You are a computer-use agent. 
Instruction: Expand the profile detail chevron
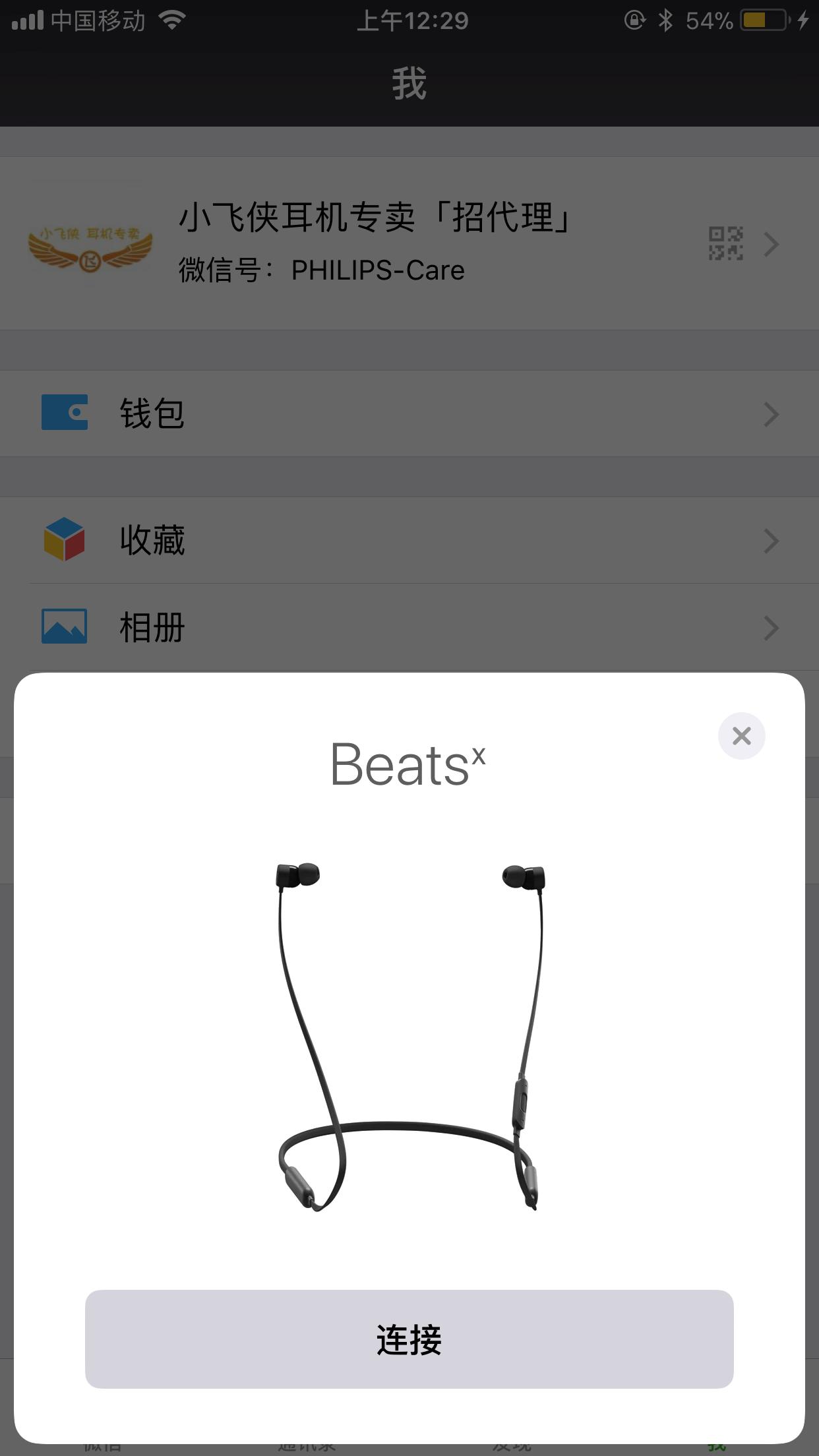[770, 245]
